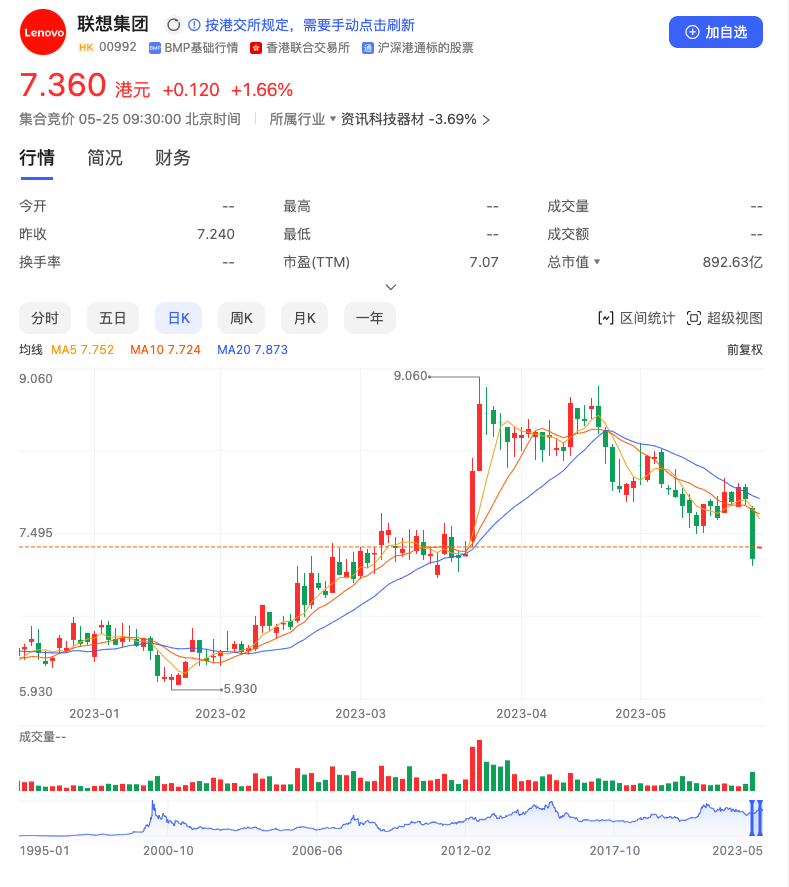
Task: Show the 分时 chart
Action: point(45,318)
